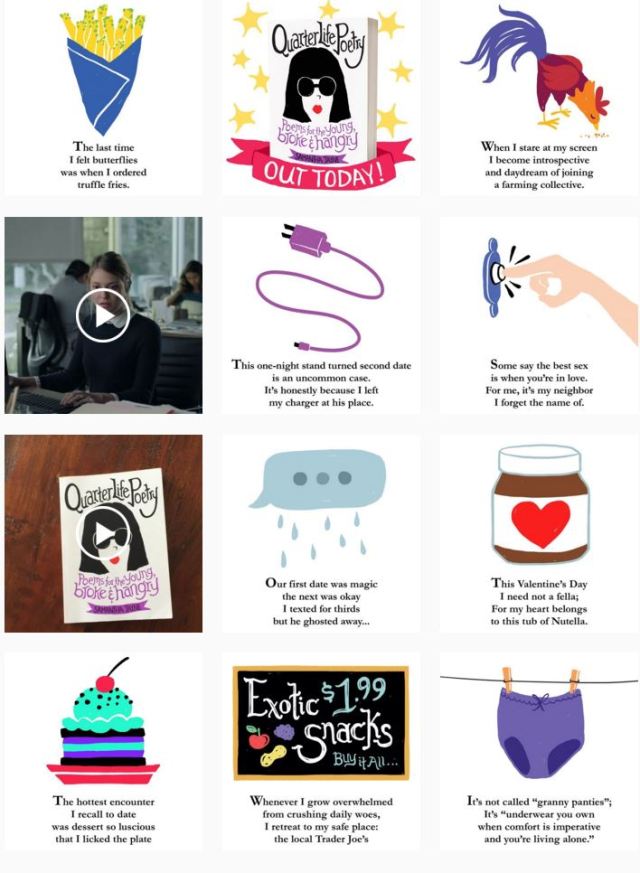Open the truffle fries poem post
640x873 pixels.
click(x=103, y=97)
